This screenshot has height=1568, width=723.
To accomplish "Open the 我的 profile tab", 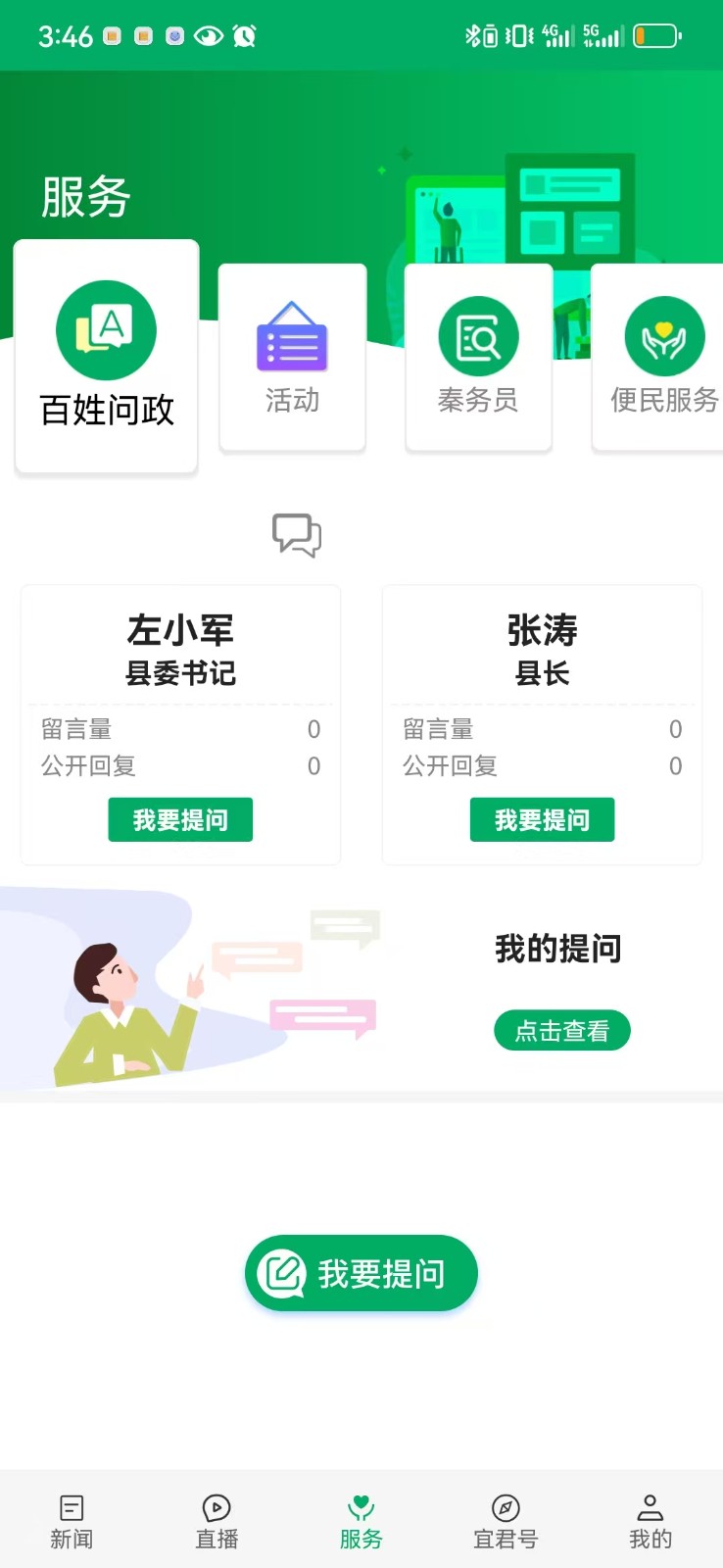I will pyautogui.click(x=651, y=1521).
